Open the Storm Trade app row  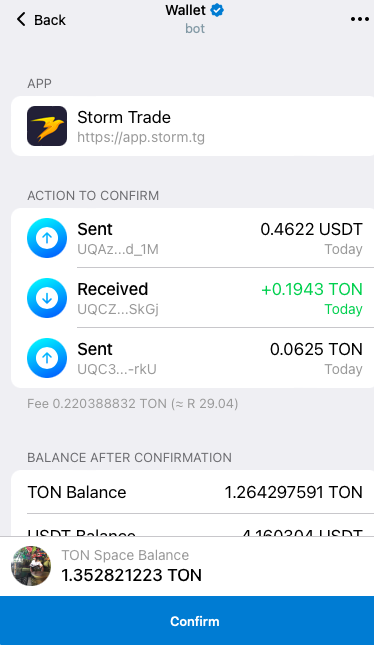[x=193, y=126]
